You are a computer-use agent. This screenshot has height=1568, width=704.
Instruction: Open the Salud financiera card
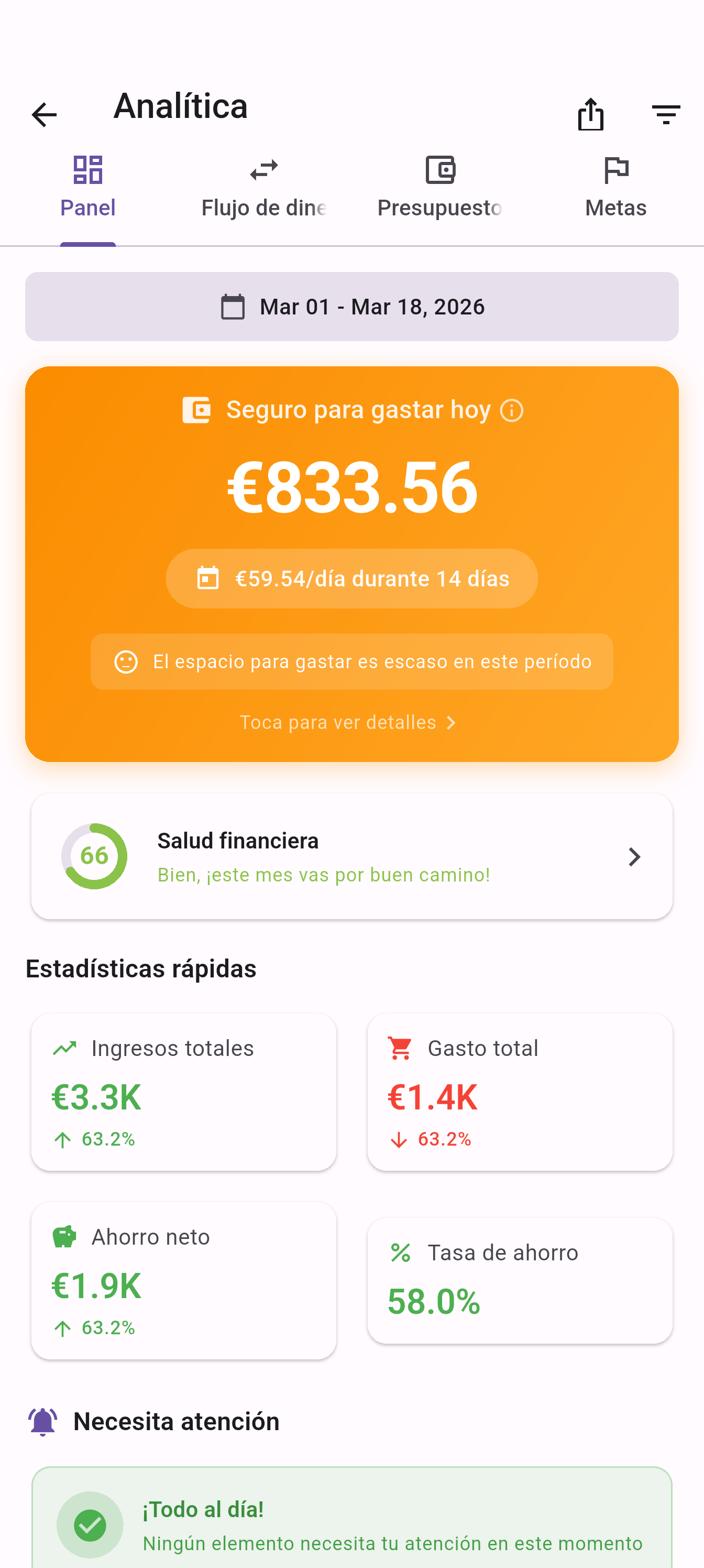click(x=351, y=855)
